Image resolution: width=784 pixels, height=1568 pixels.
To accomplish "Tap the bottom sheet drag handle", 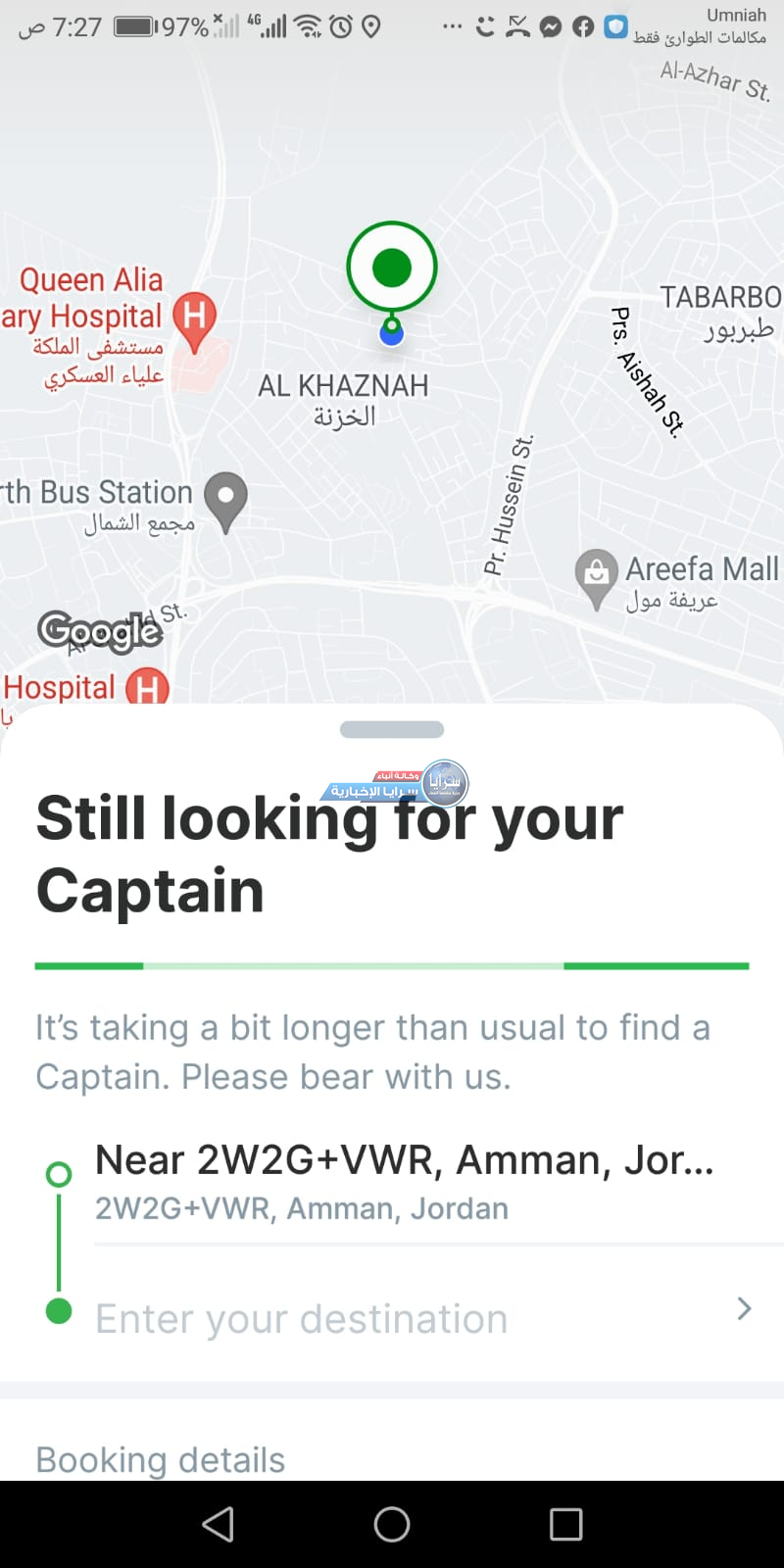I will (x=392, y=729).
